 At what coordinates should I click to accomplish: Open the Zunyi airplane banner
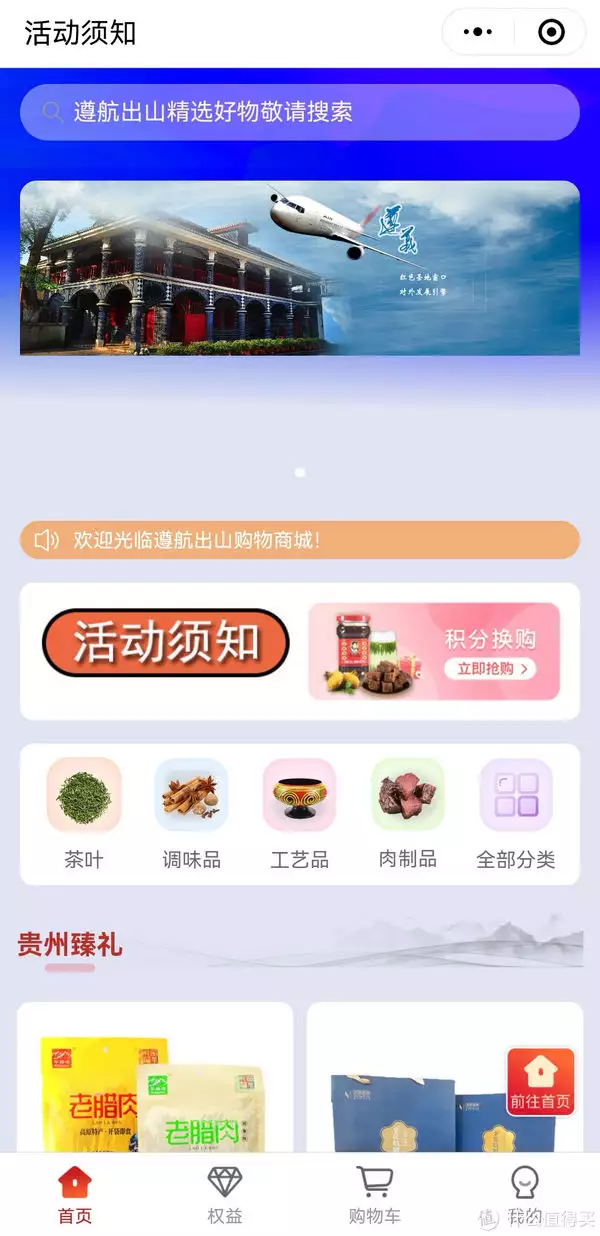point(300,268)
